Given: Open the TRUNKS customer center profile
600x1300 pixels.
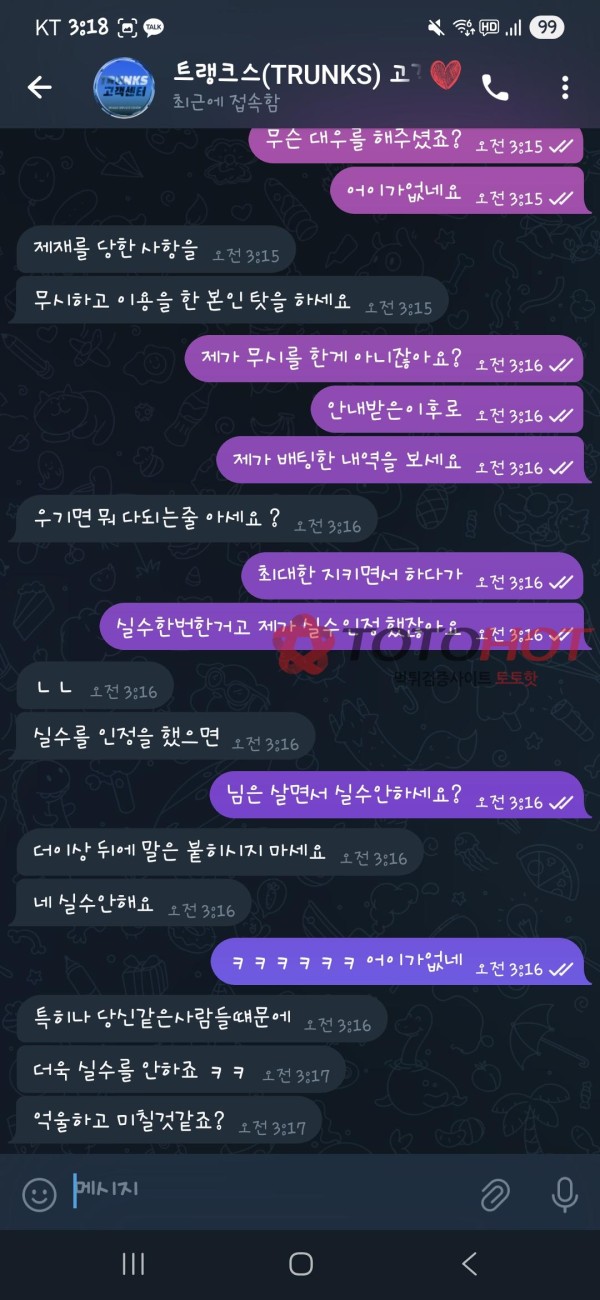Looking at the screenshot, I should click(122, 87).
